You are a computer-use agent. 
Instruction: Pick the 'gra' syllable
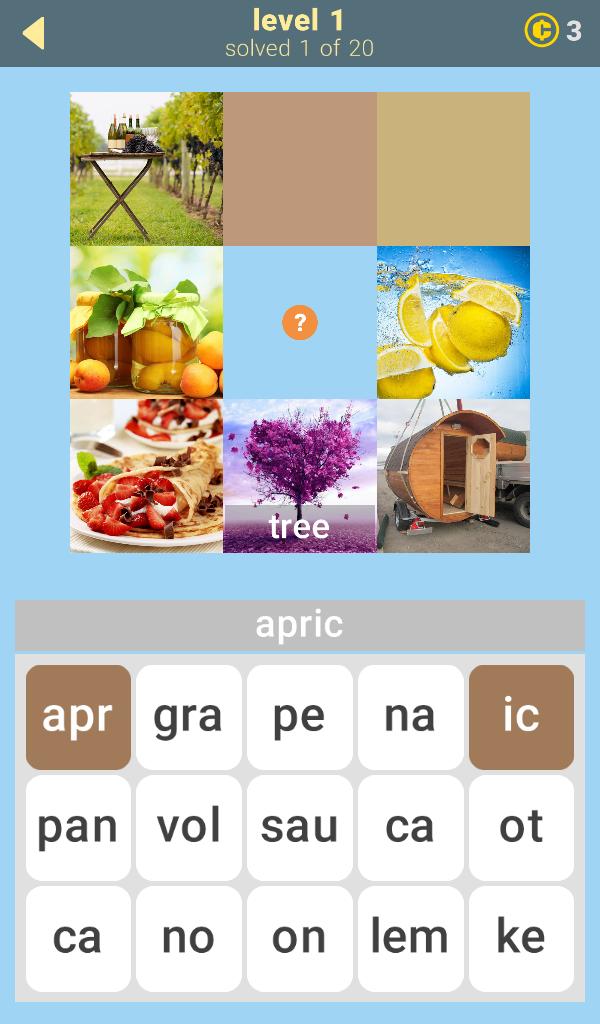(x=188, y=716)
